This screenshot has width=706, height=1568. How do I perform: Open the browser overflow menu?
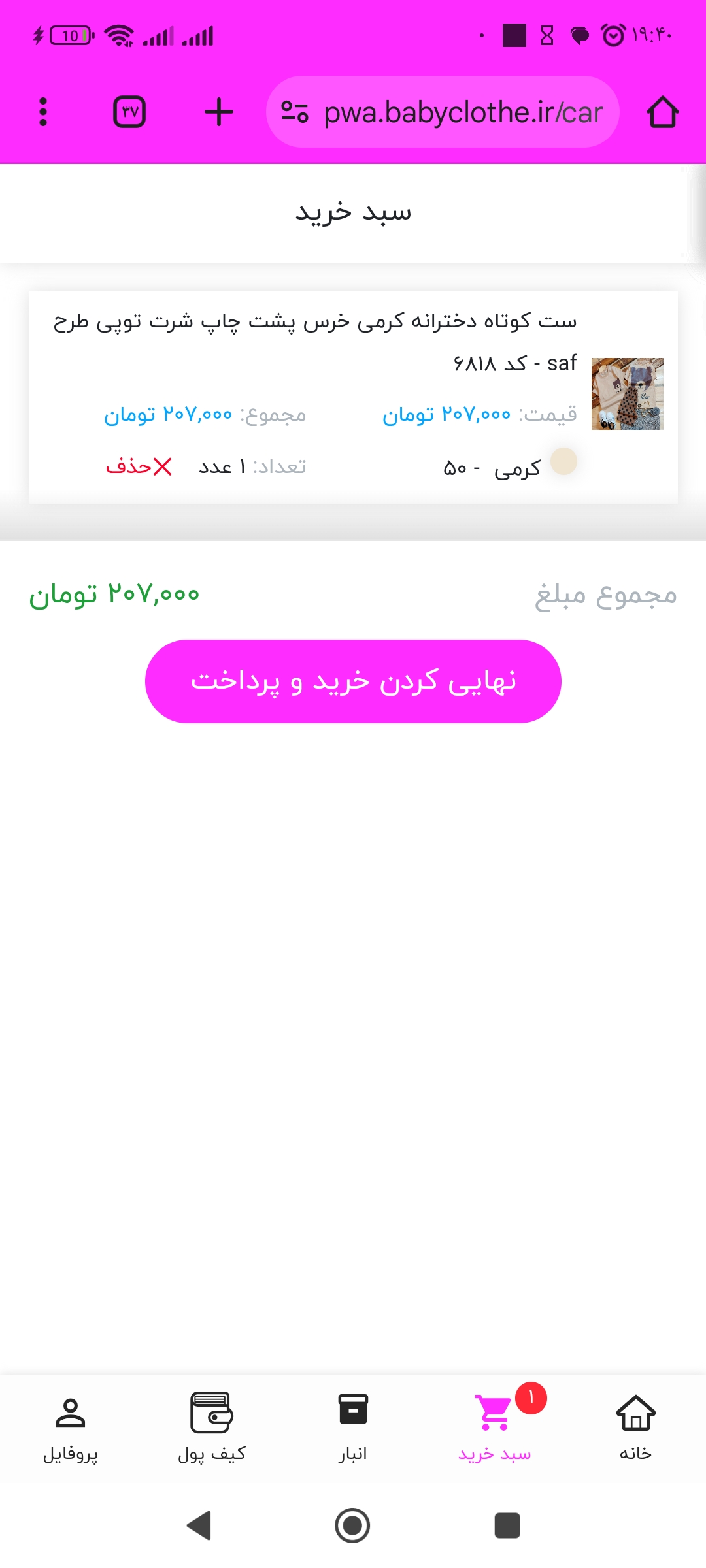pyautogui.click(x=43, y=112)
